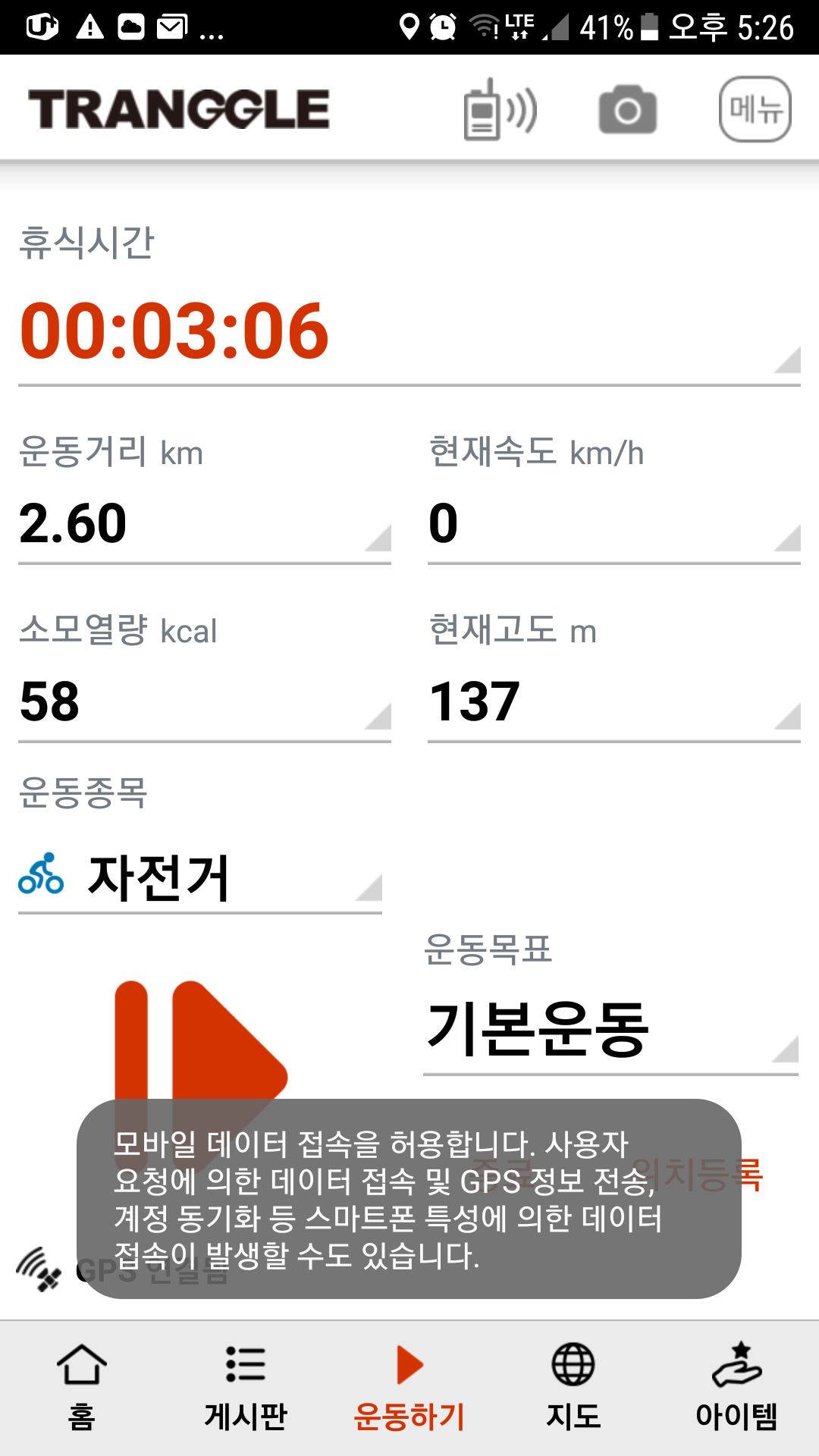Select exercise type 자전거
Image resolution: width=819 pixels, height=1456 pixels.
(x=200, y=878)
